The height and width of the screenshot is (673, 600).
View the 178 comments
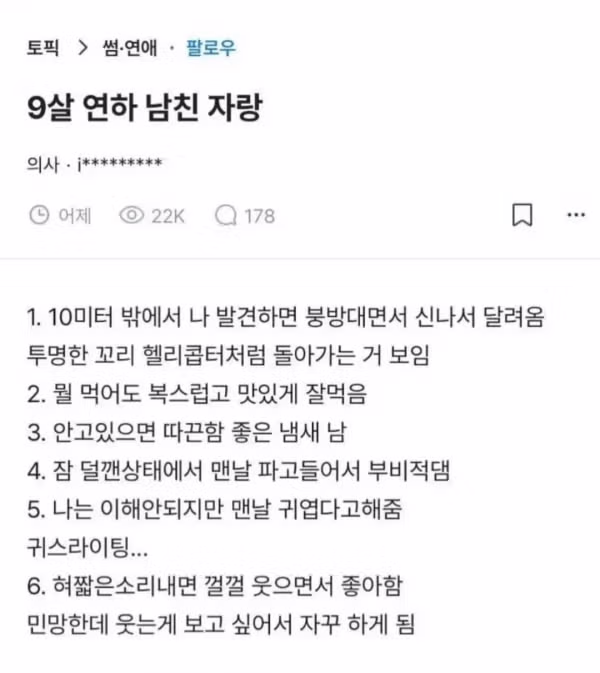click(245, 215)
